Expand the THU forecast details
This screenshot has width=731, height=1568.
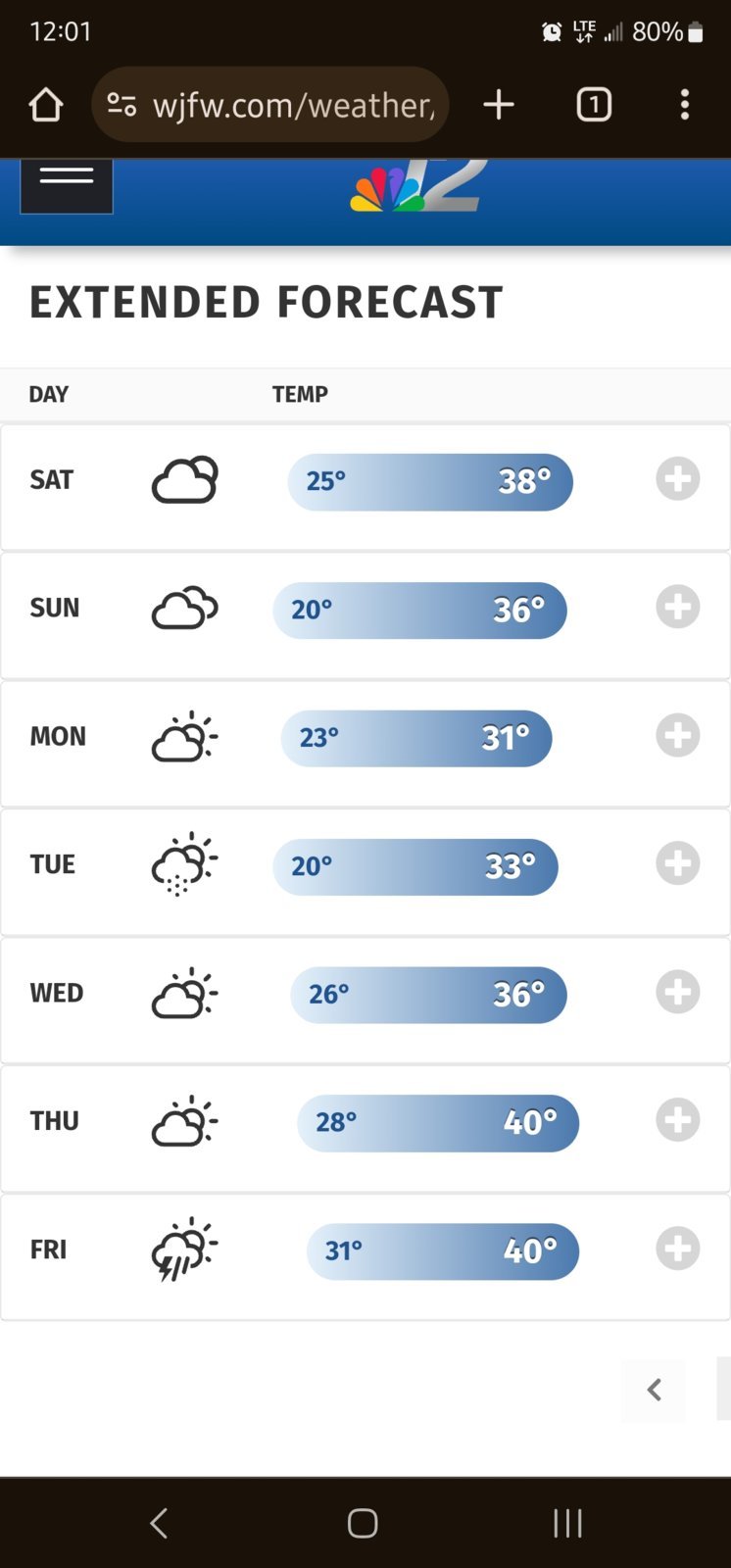coord(677,1121)
